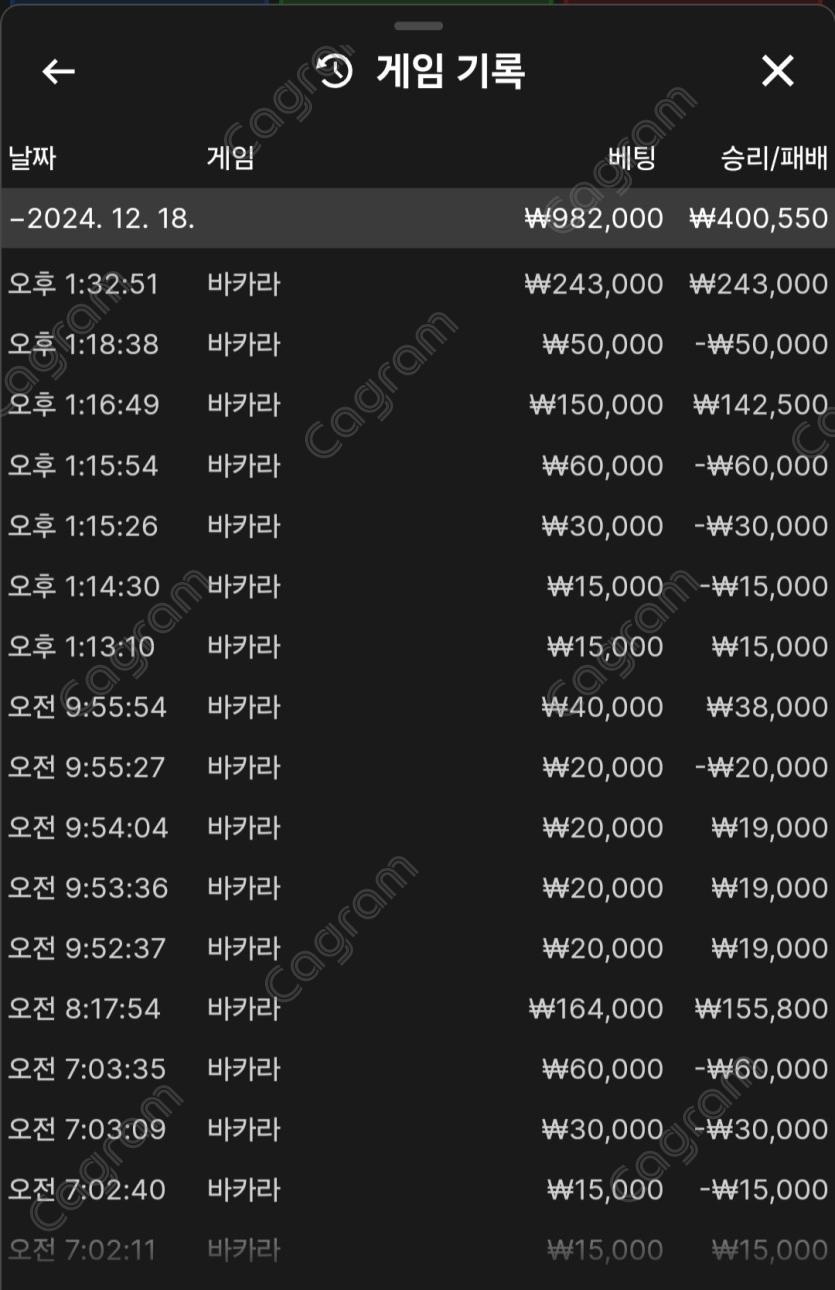Go back using the arrow icon
This screenshot has height=1290, width=835.
58,71
